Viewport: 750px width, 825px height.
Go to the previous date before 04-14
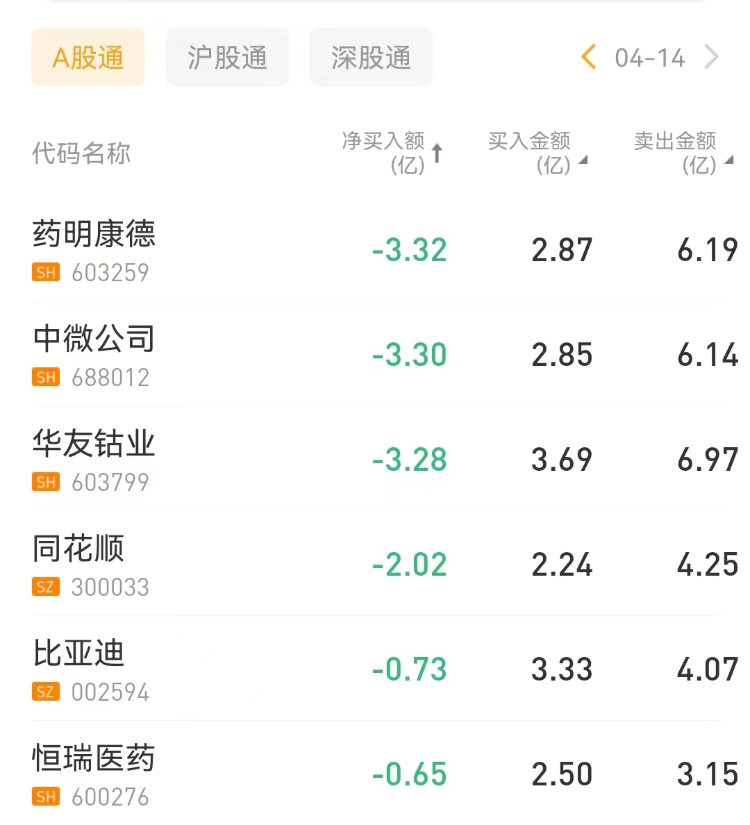click(588, 57)
